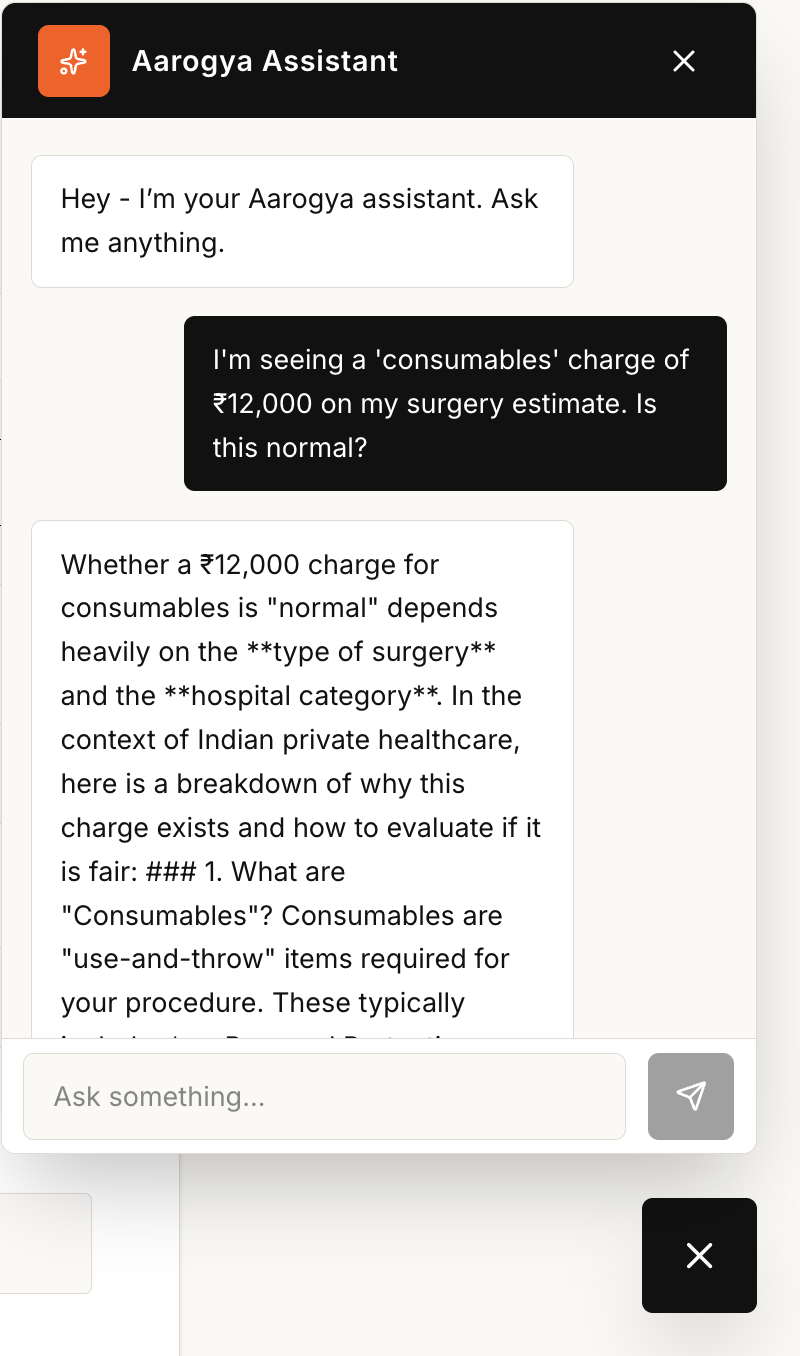Viewport: 800px width, 1356px height.
Task: Send the message with the paper plane
Action: 690,1096
